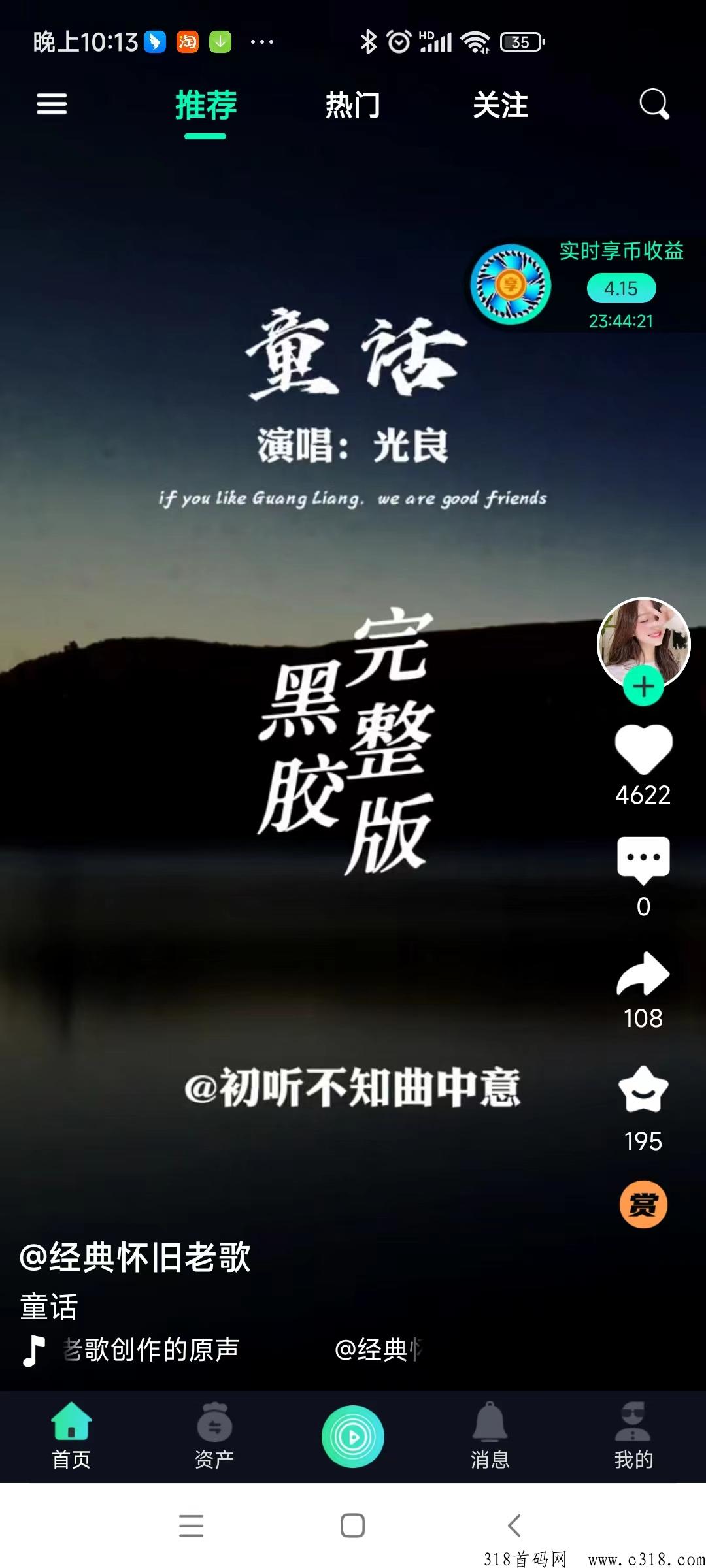The width and height of the screenshot is (706, 1568).
Task: Tap the 首页 home tab
Action: (72, 1436)
